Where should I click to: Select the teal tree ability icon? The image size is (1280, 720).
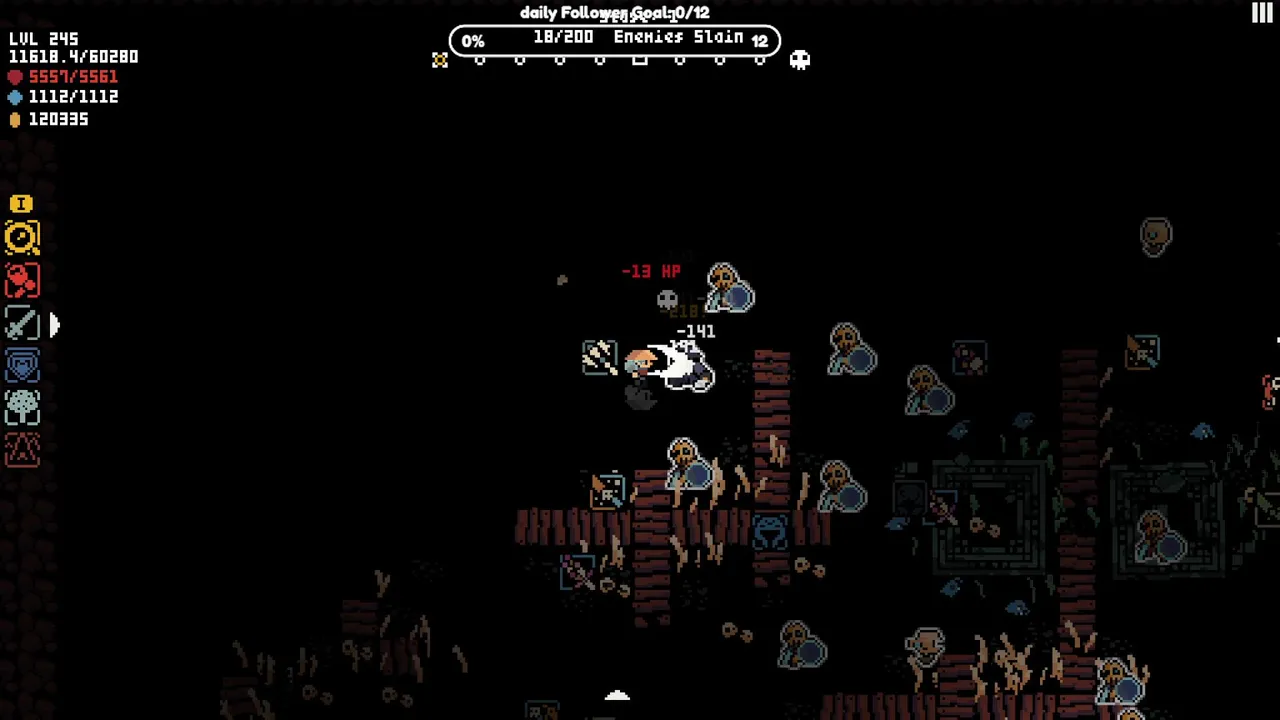click(x=22, y=408)
